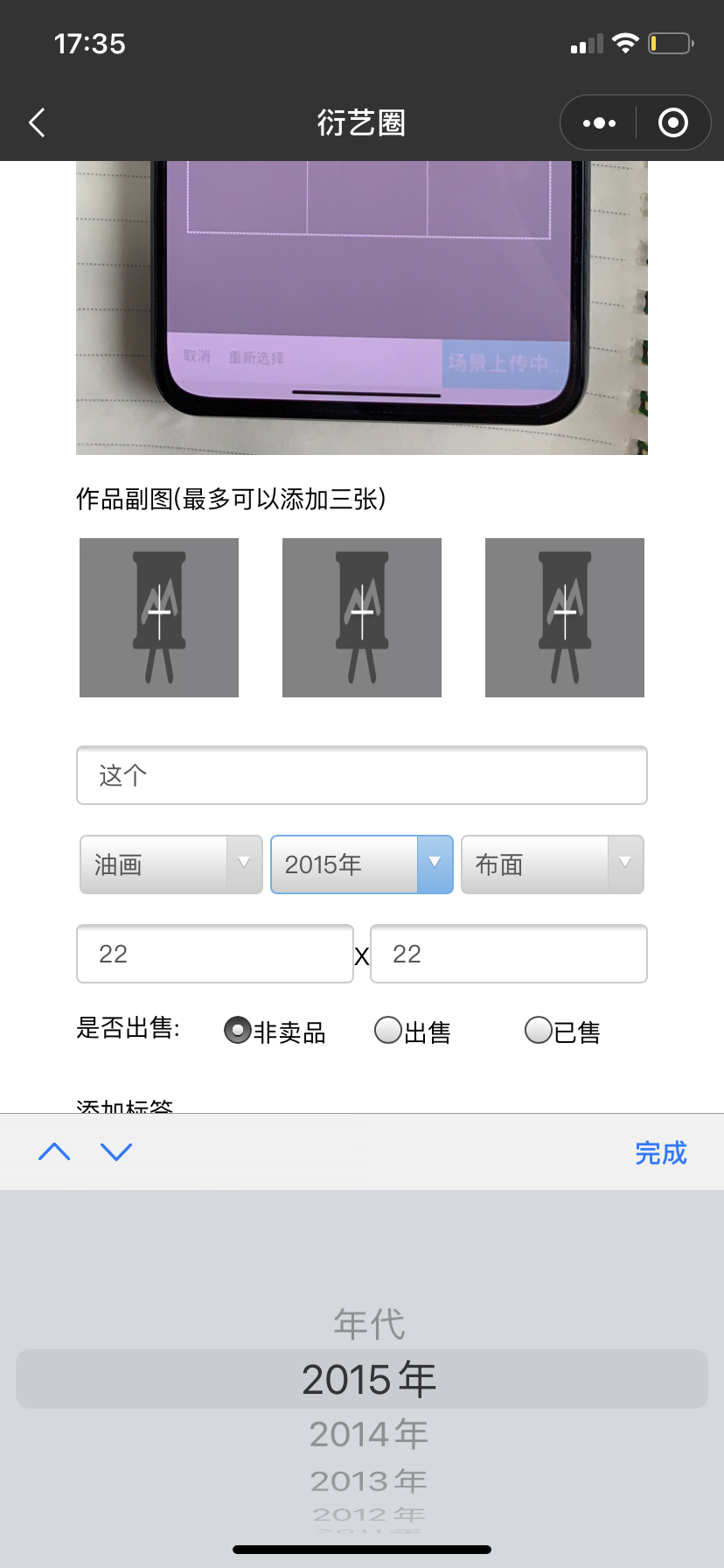724x1568 pixels.
Task: Choose 2013年 in the year picker
Action: (x=369, y=1480)
